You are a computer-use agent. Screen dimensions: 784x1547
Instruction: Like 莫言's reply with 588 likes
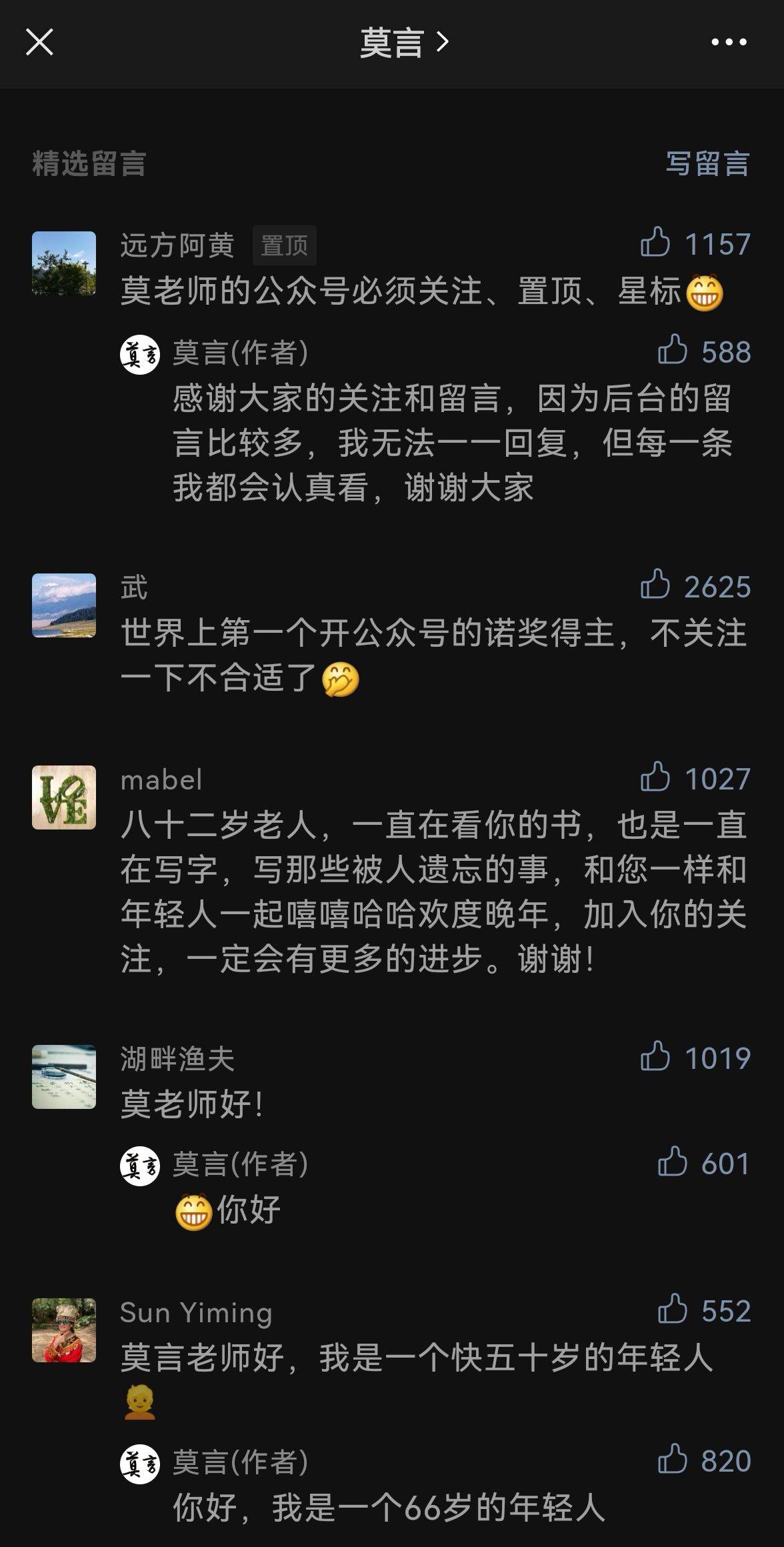pos(673,350)
